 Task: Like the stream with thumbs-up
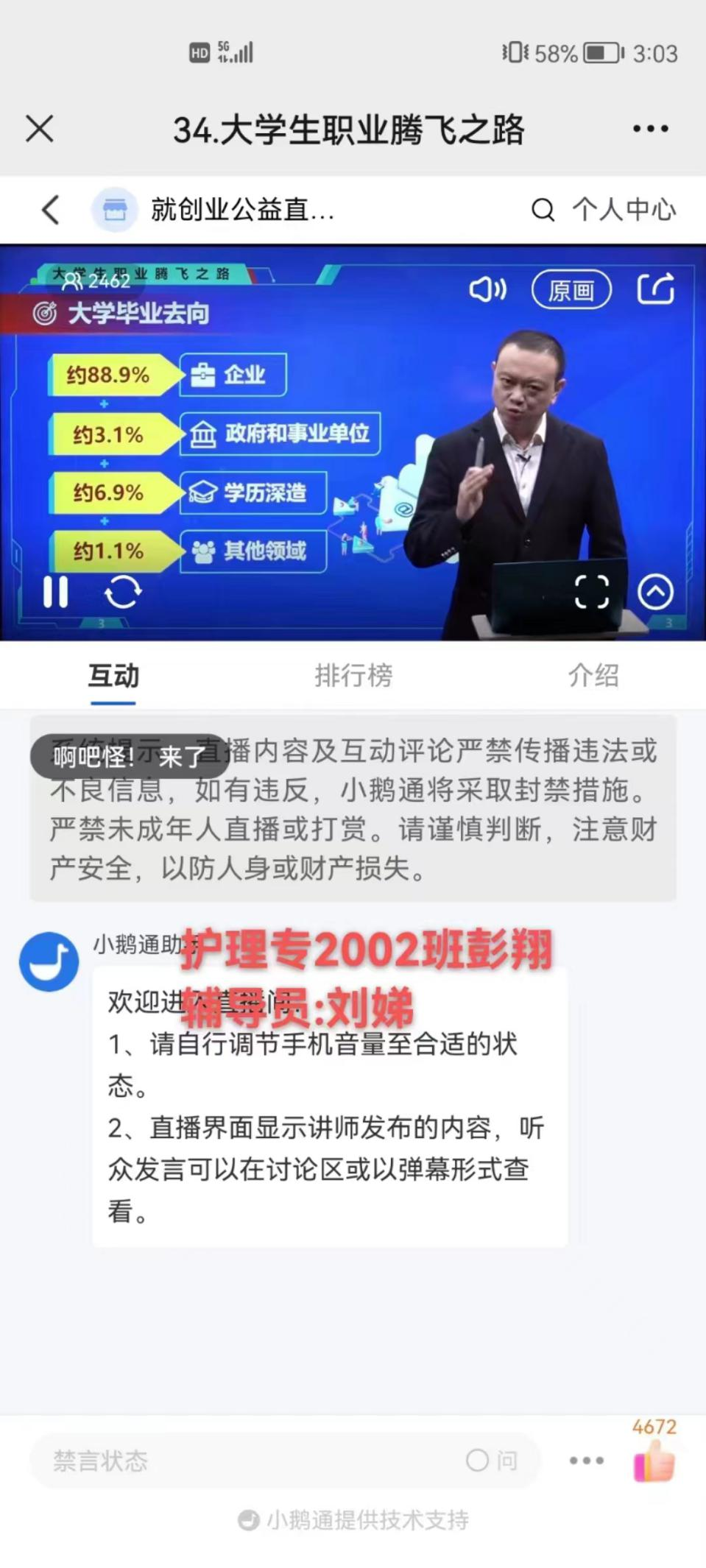coord(654,1461)
